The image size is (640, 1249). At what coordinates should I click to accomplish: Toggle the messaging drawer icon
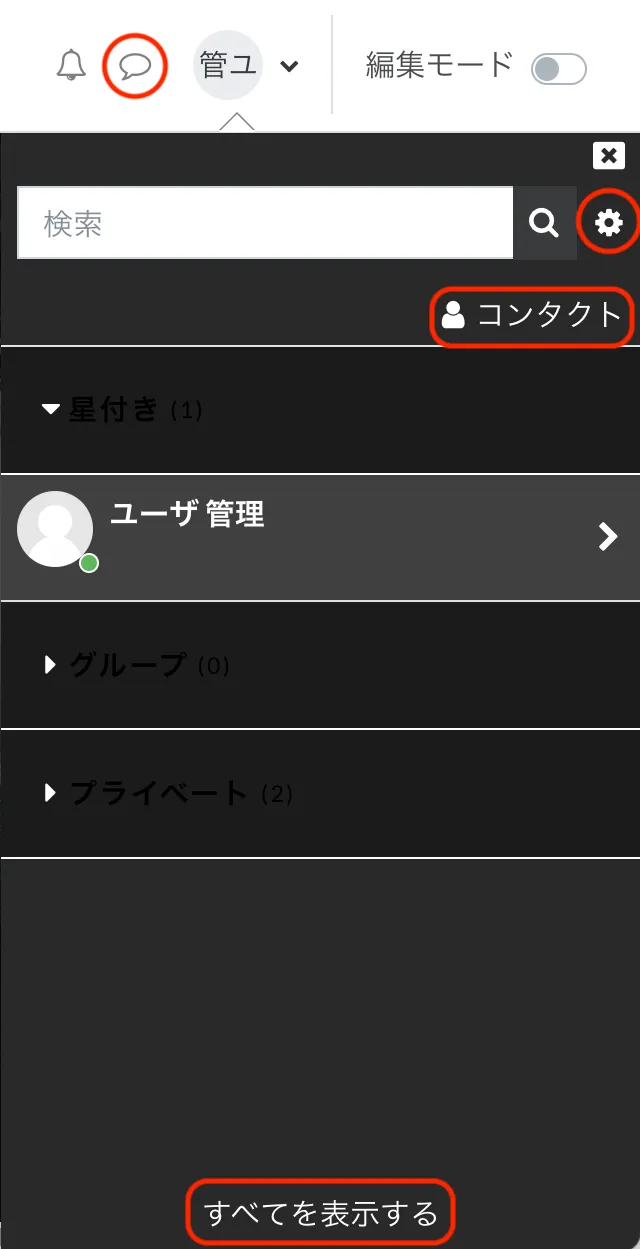tap(135, 66)
